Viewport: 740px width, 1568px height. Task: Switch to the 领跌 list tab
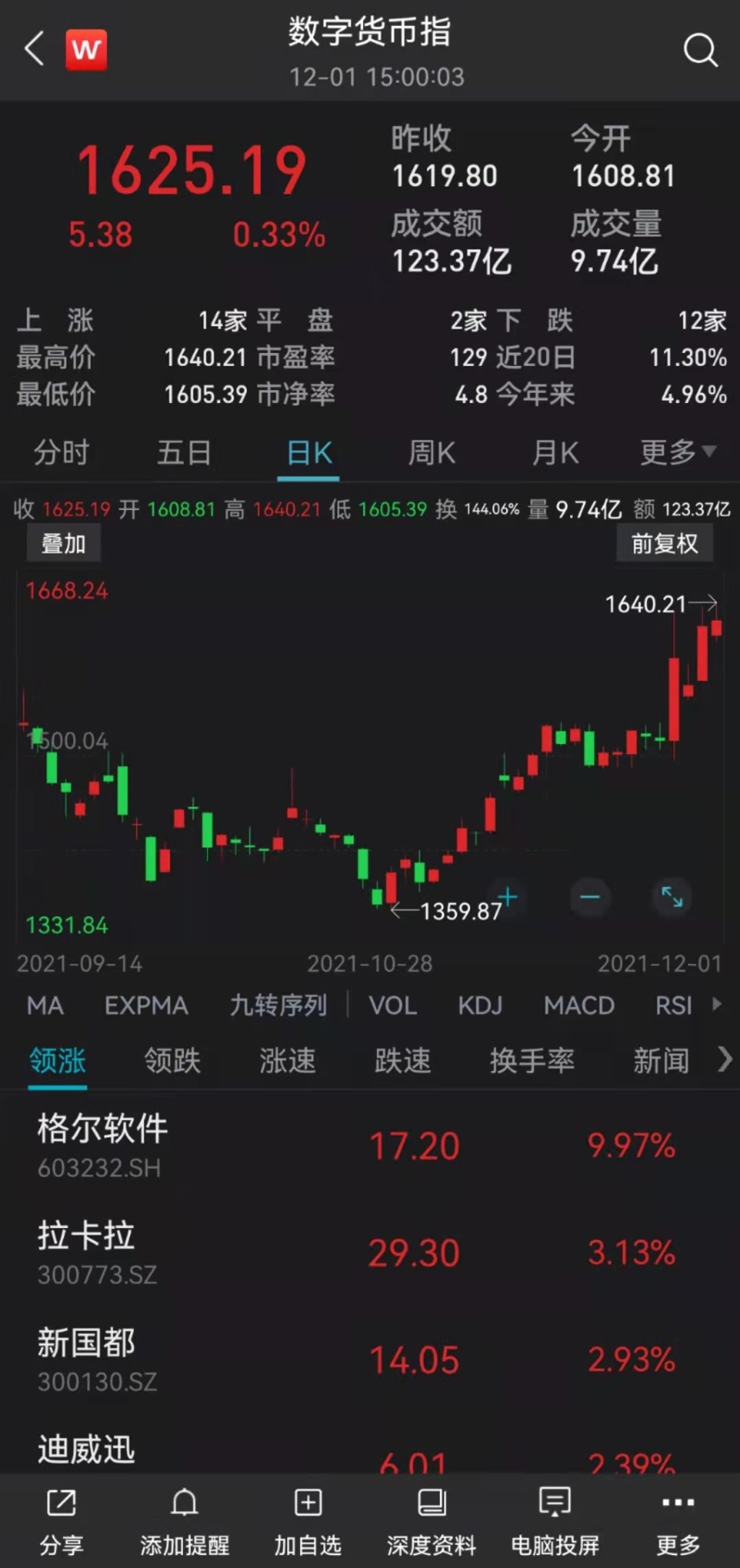pos(172,1061)
